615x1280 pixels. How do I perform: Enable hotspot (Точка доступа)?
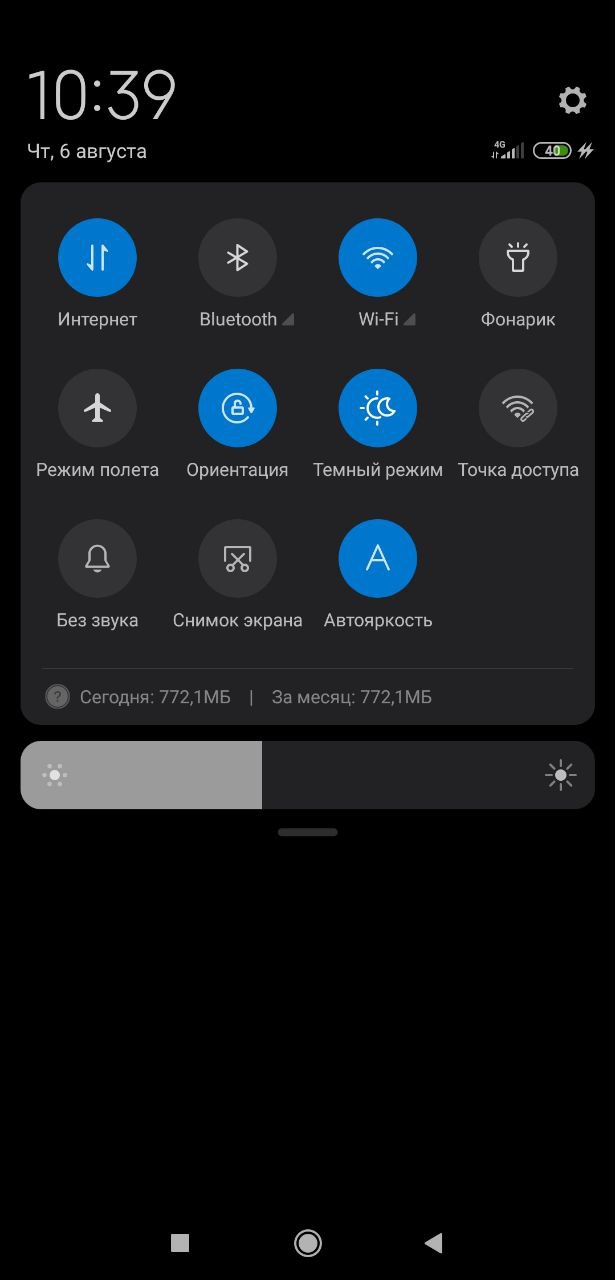click(x=517, y=408)
